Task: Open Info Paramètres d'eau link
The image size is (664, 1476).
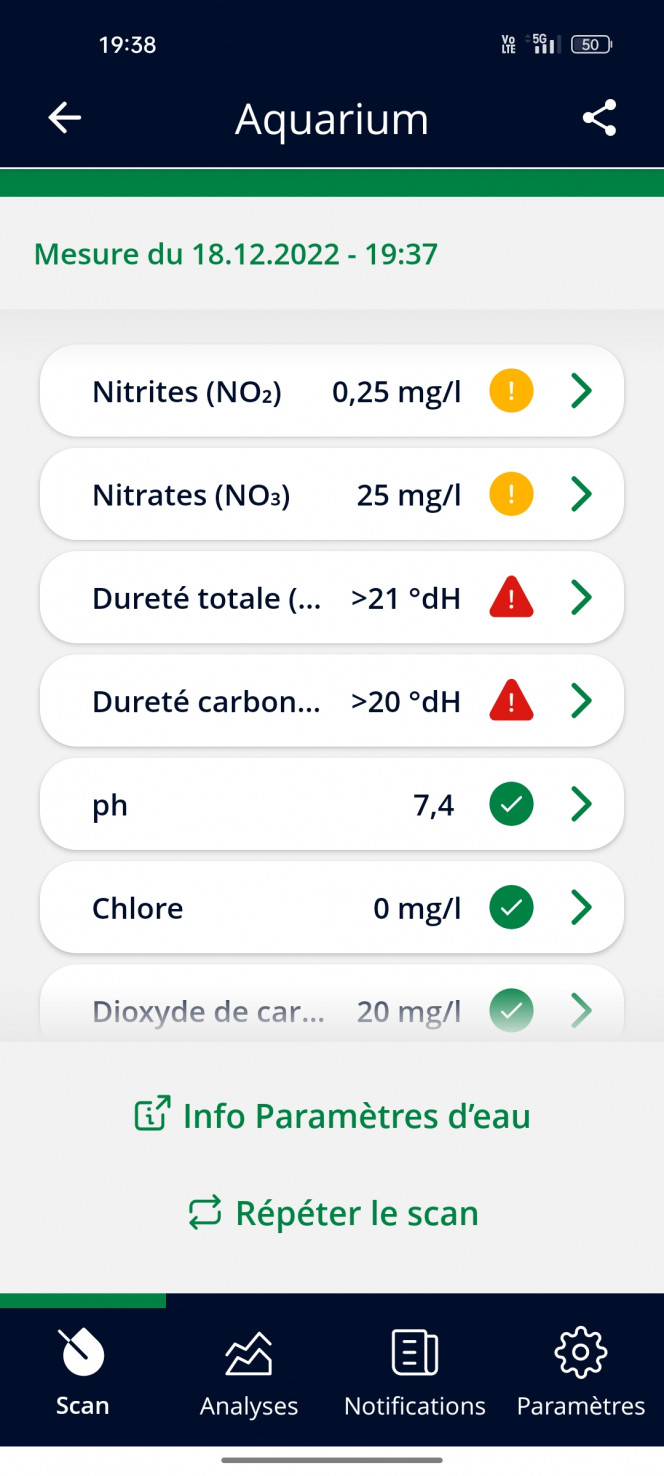Action: tap(332, 1115)
